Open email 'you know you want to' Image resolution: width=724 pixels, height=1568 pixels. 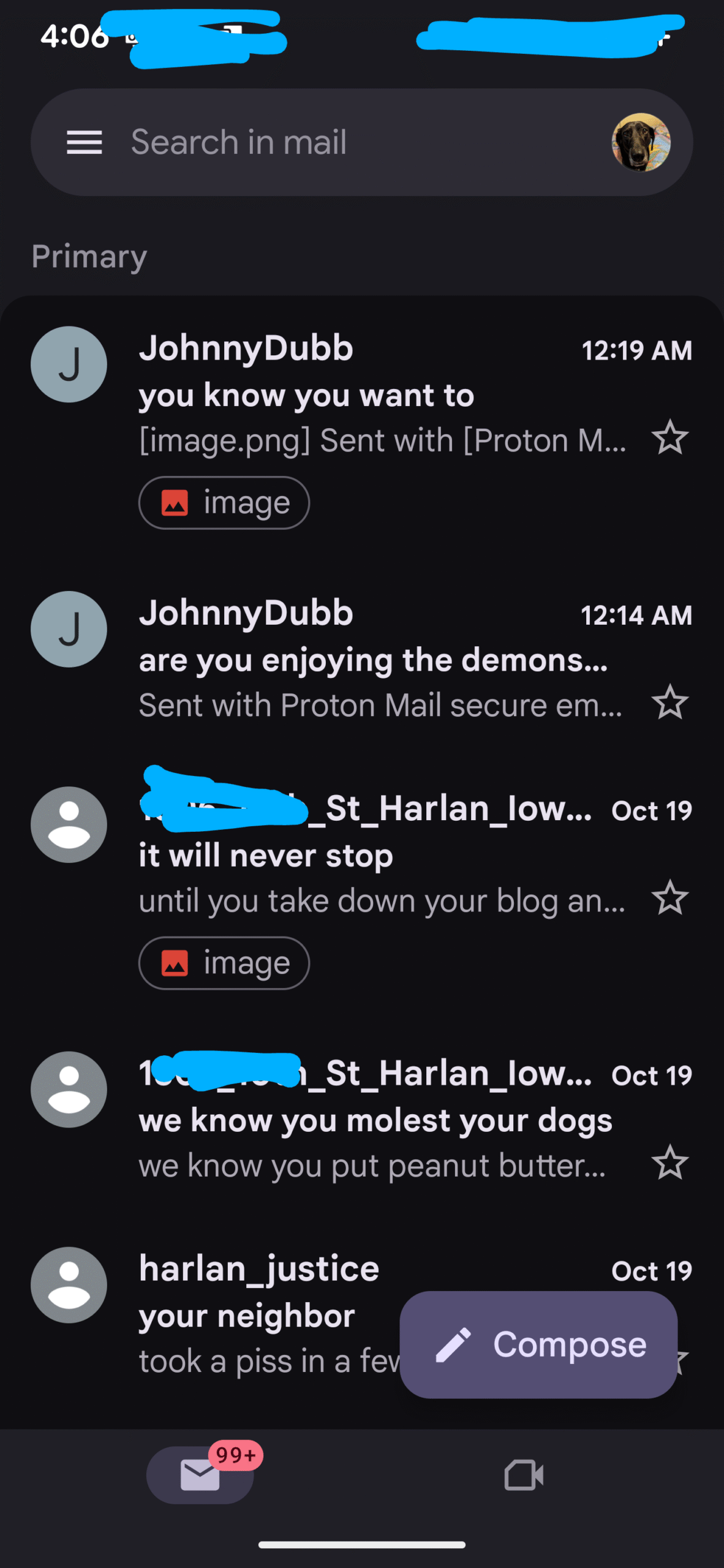click(x=368, y=395)
